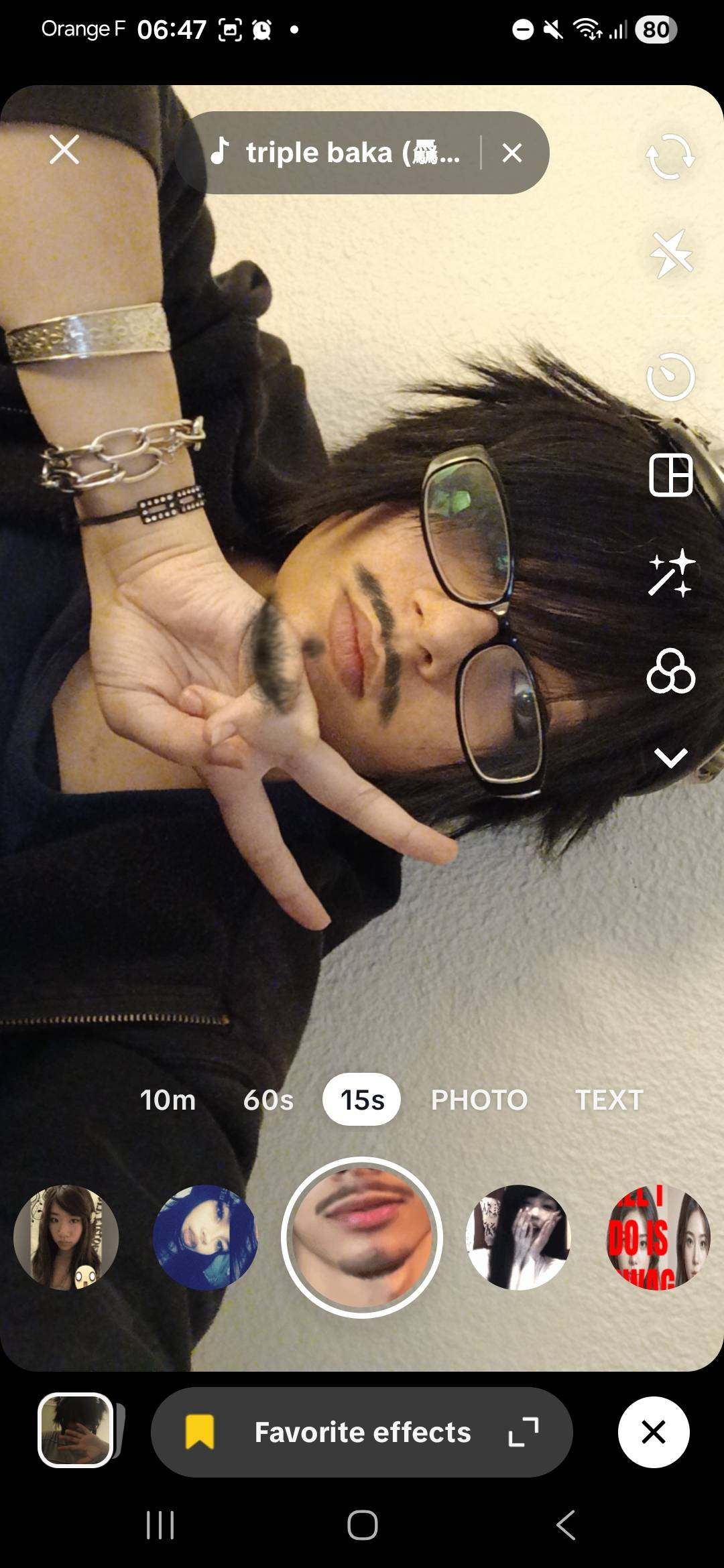This screenshot has width=724, height=1568.
Task: Open the layout grid option
Action: (670, 475)
